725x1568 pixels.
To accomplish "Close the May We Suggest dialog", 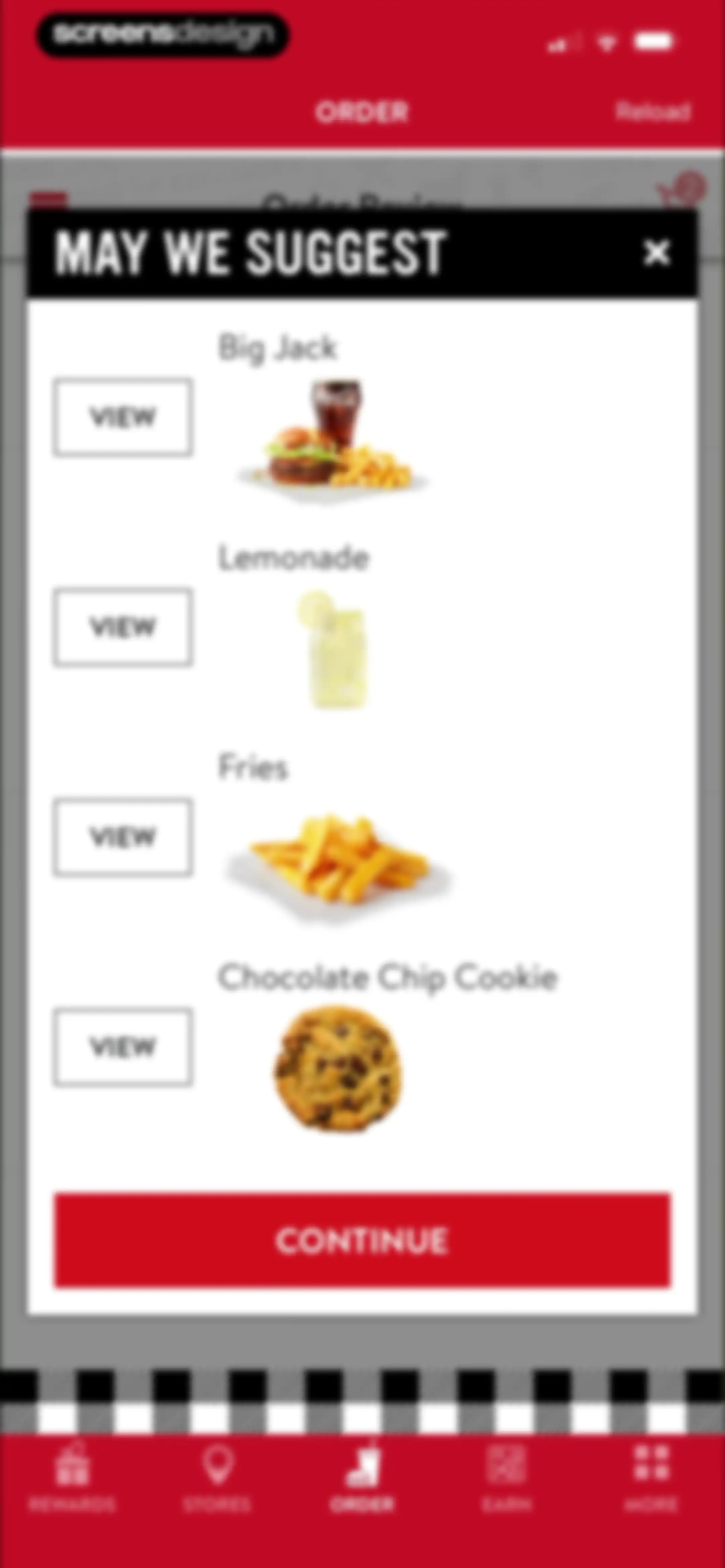I will click(657, 252).
